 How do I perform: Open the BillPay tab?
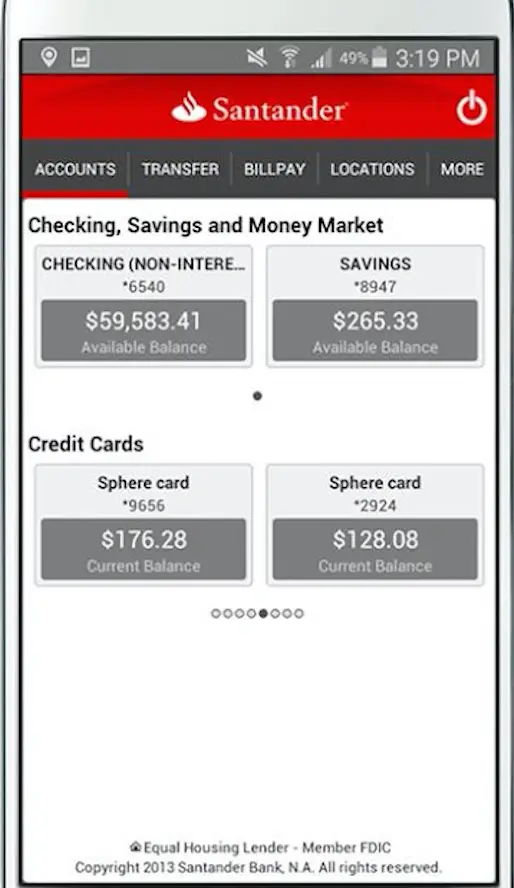tap(275, 169)
